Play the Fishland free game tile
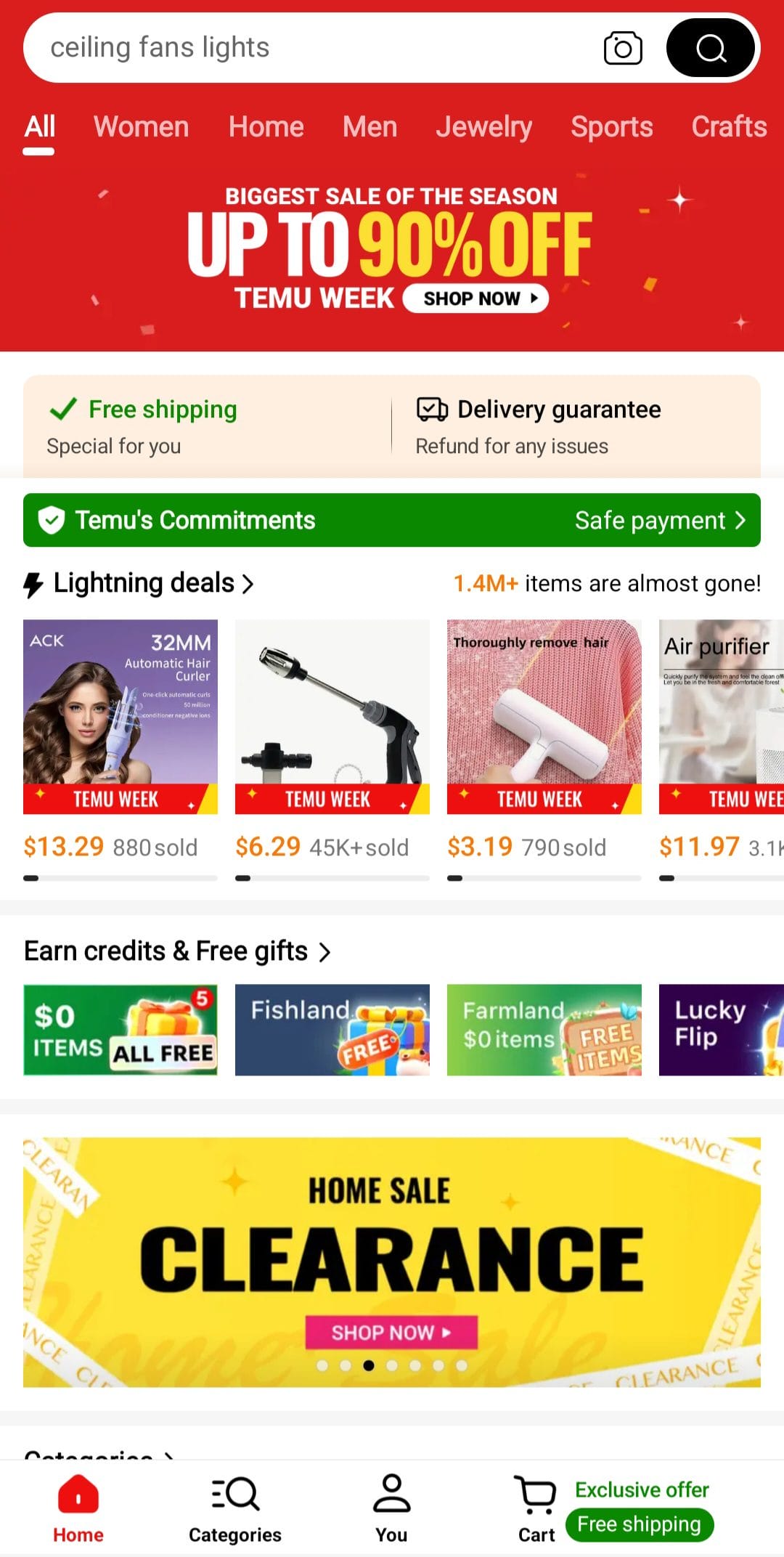The width and height of the screenshot is (784, 1557). [332, 1030]
